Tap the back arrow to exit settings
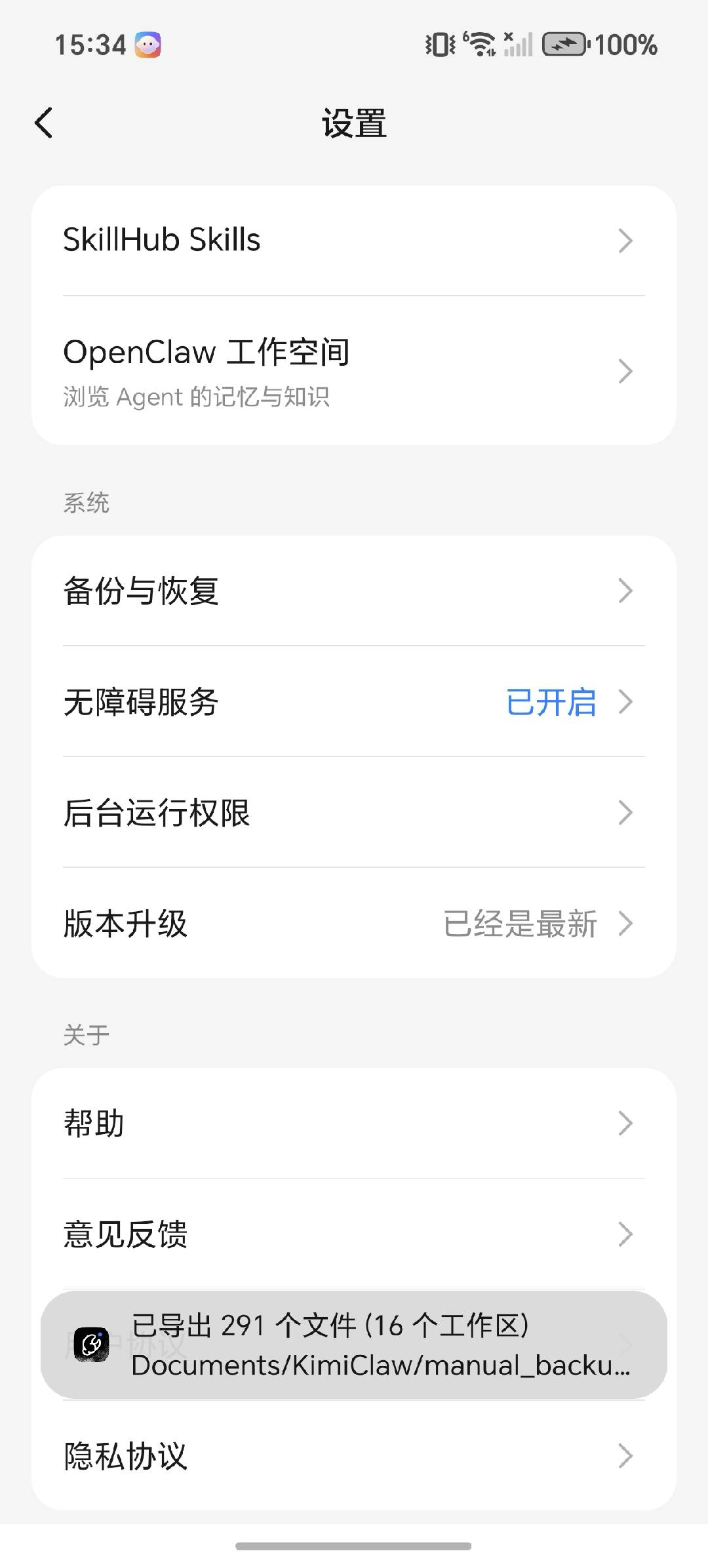 43,122
